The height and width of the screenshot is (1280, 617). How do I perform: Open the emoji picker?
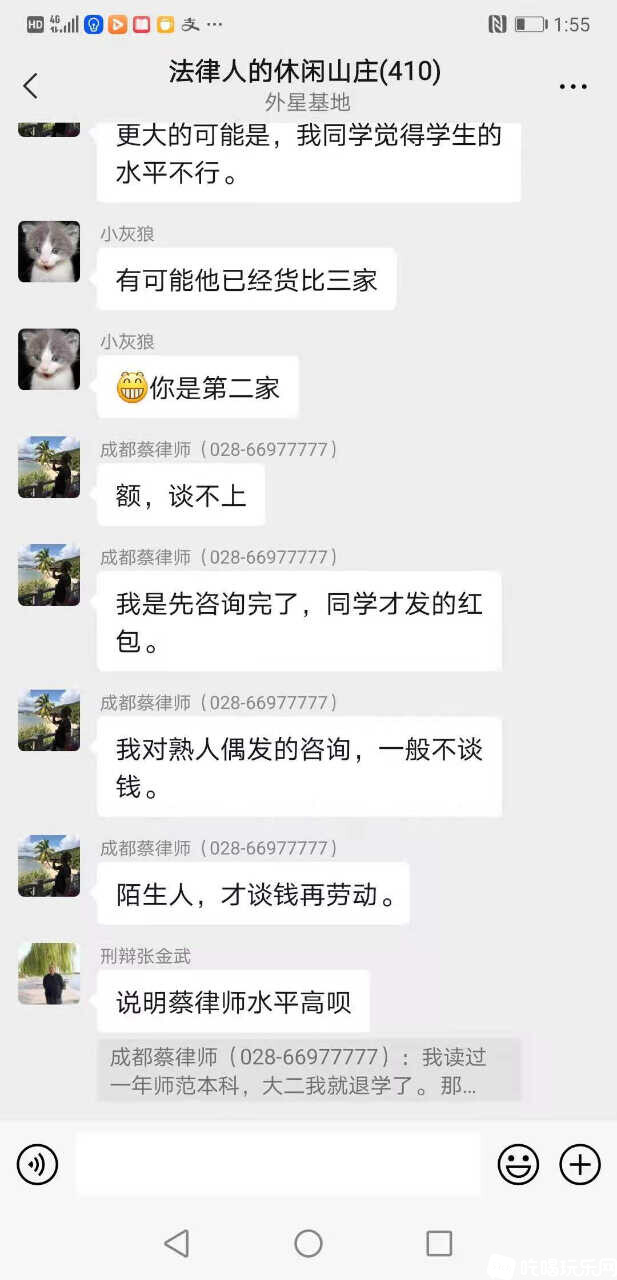coord(518,1164)
